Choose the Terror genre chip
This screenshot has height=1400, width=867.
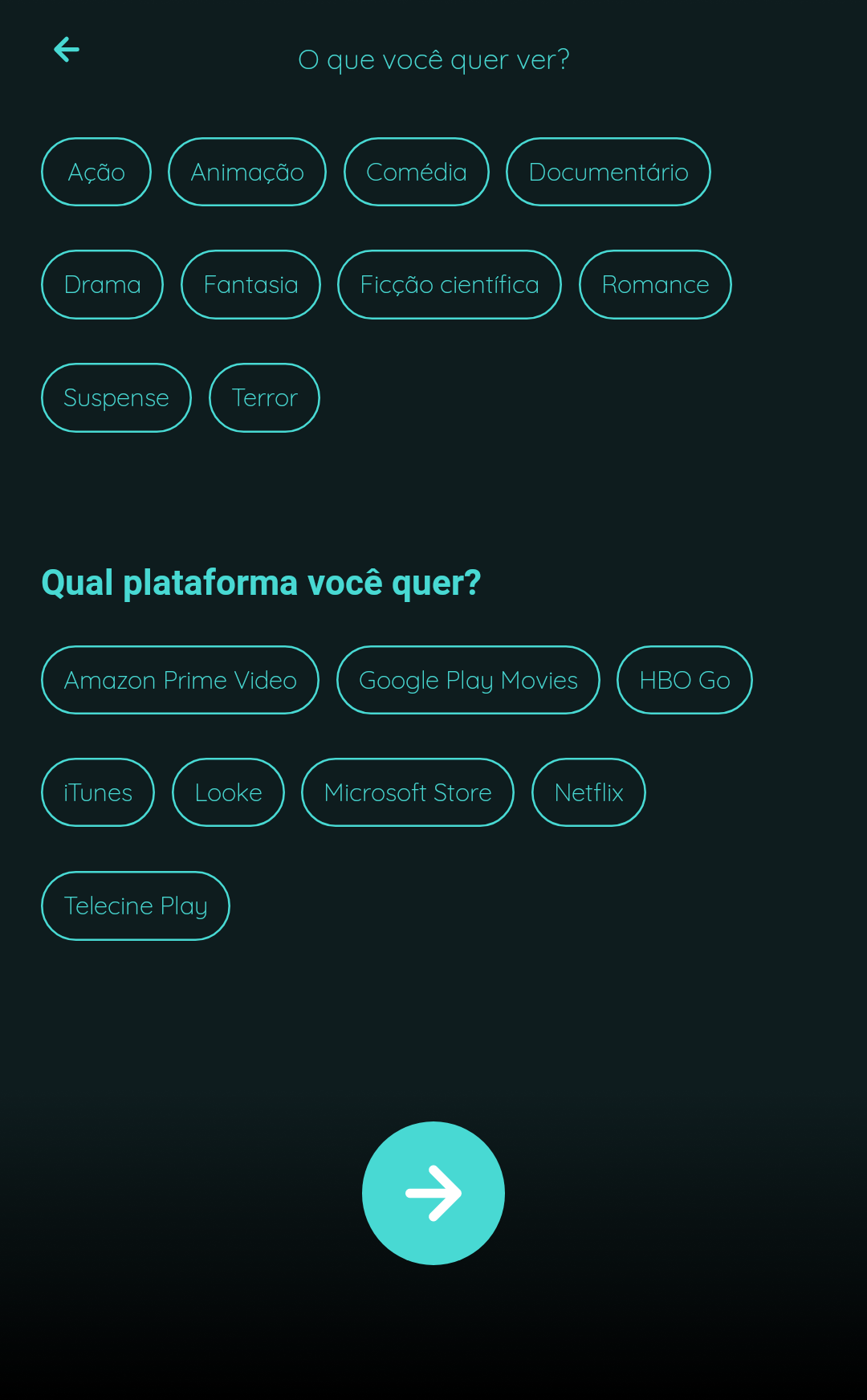click(x=264, y=397)
